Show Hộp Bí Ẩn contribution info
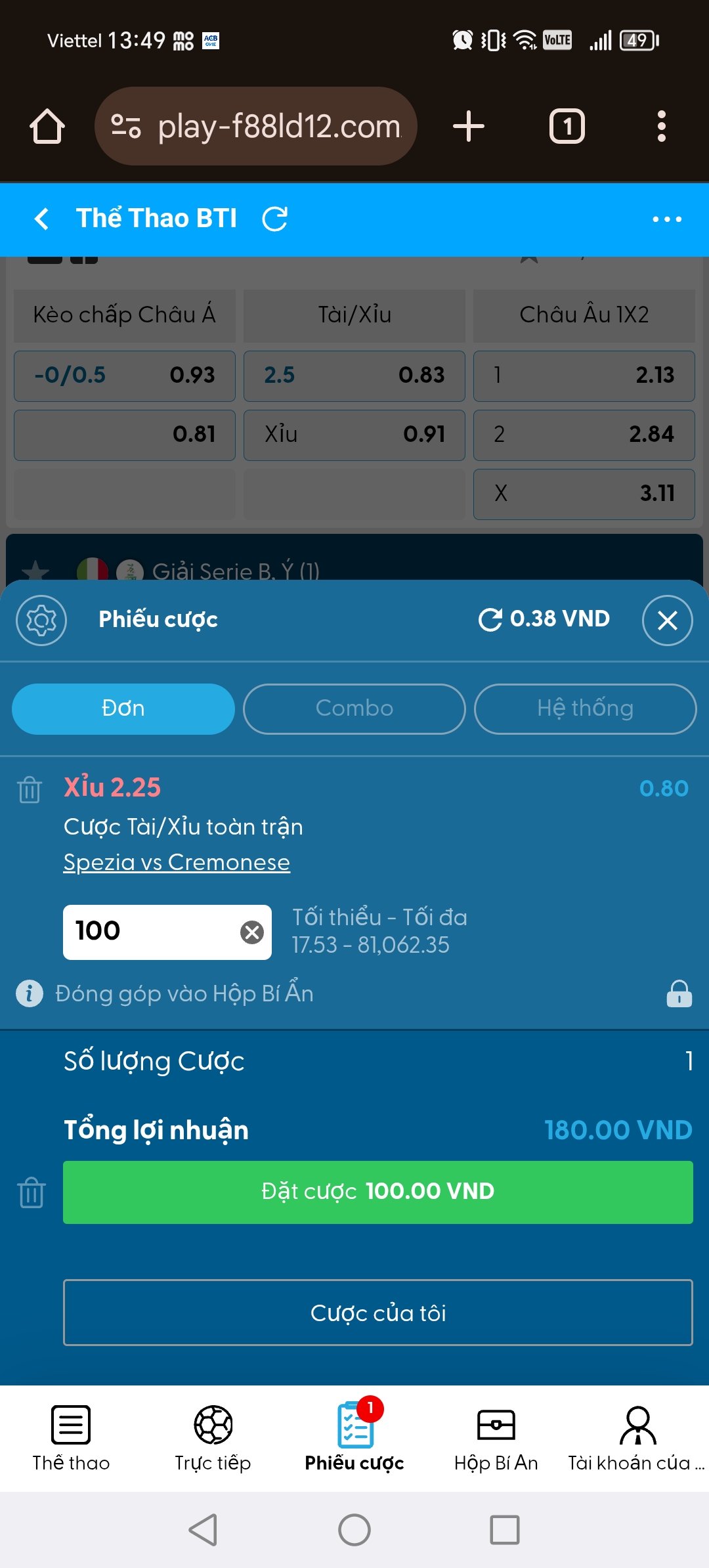Screen dimensions: 709x1568 29,993
